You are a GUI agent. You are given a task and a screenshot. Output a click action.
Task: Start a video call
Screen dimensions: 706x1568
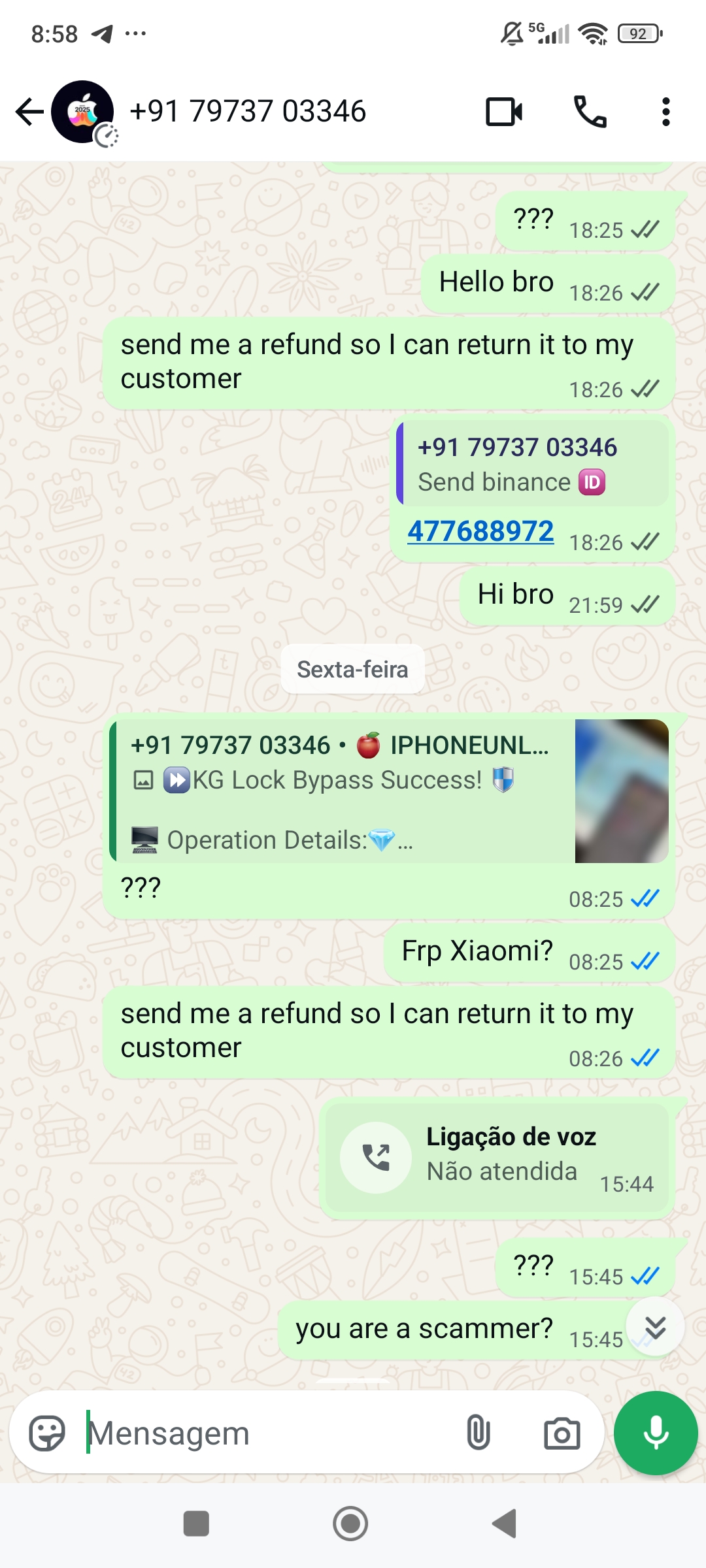point(504,112)
